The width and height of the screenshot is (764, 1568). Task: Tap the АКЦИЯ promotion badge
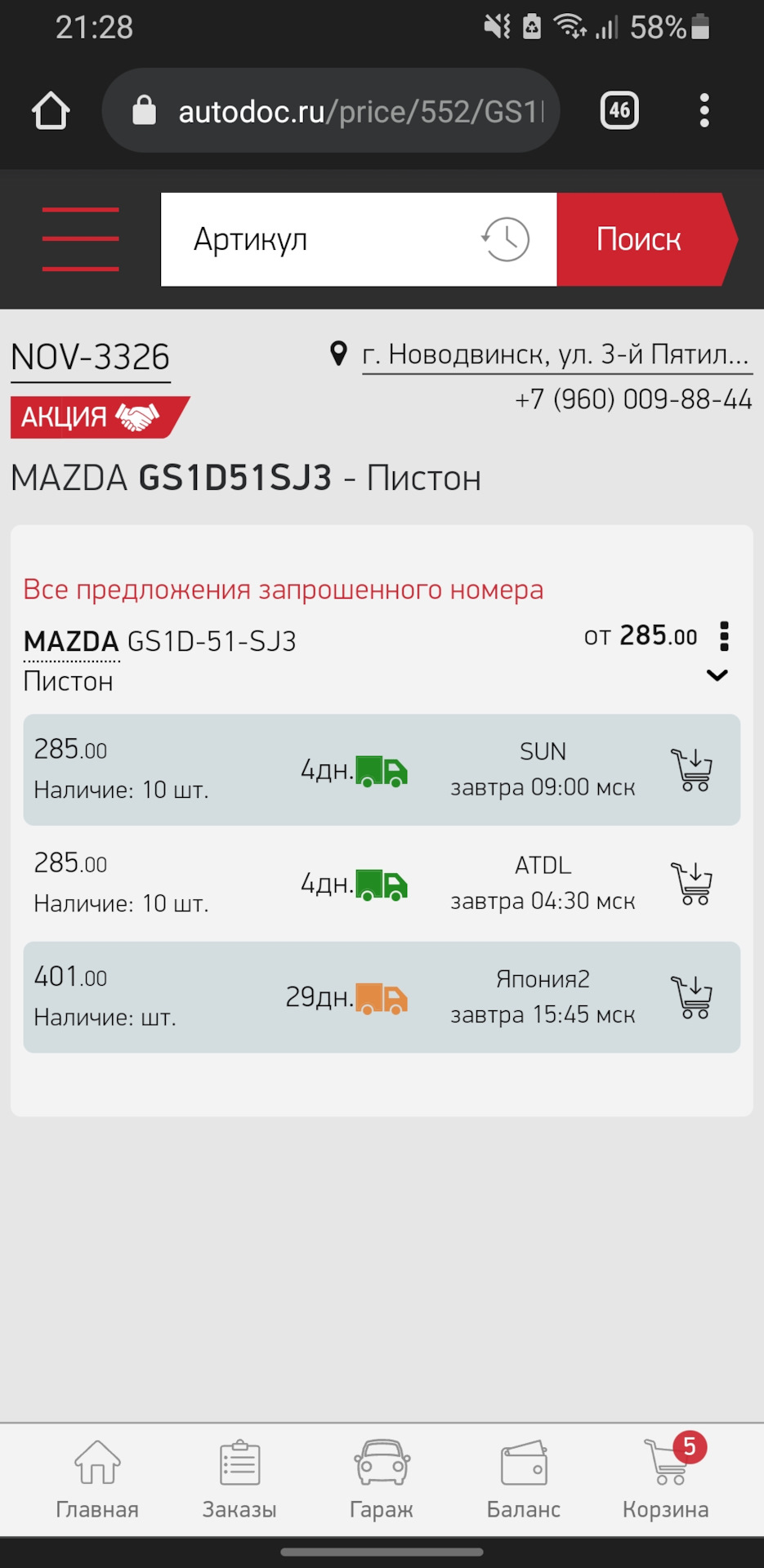(x=96, y=417)
